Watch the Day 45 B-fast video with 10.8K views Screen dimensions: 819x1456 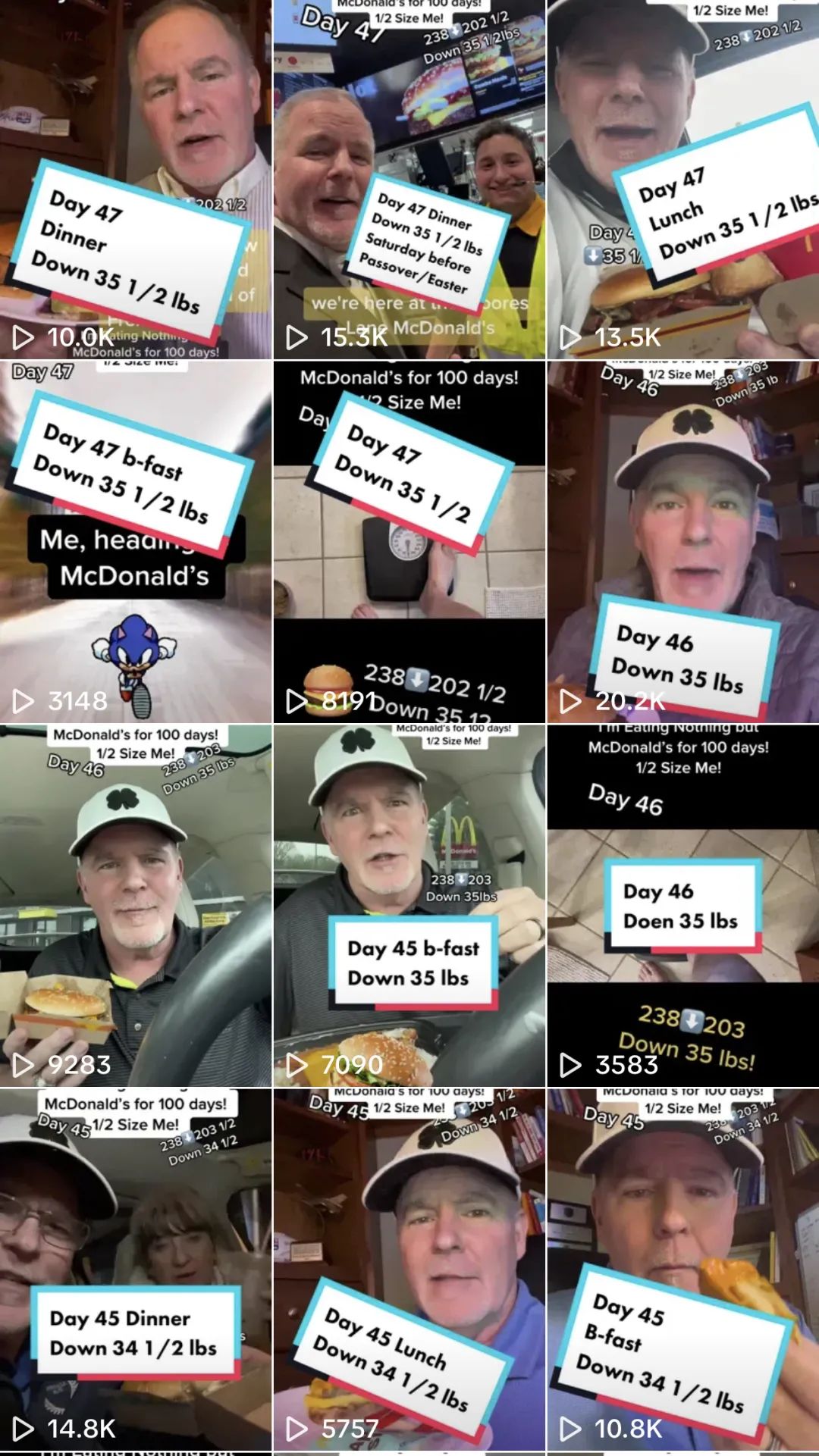(682, 1270)
